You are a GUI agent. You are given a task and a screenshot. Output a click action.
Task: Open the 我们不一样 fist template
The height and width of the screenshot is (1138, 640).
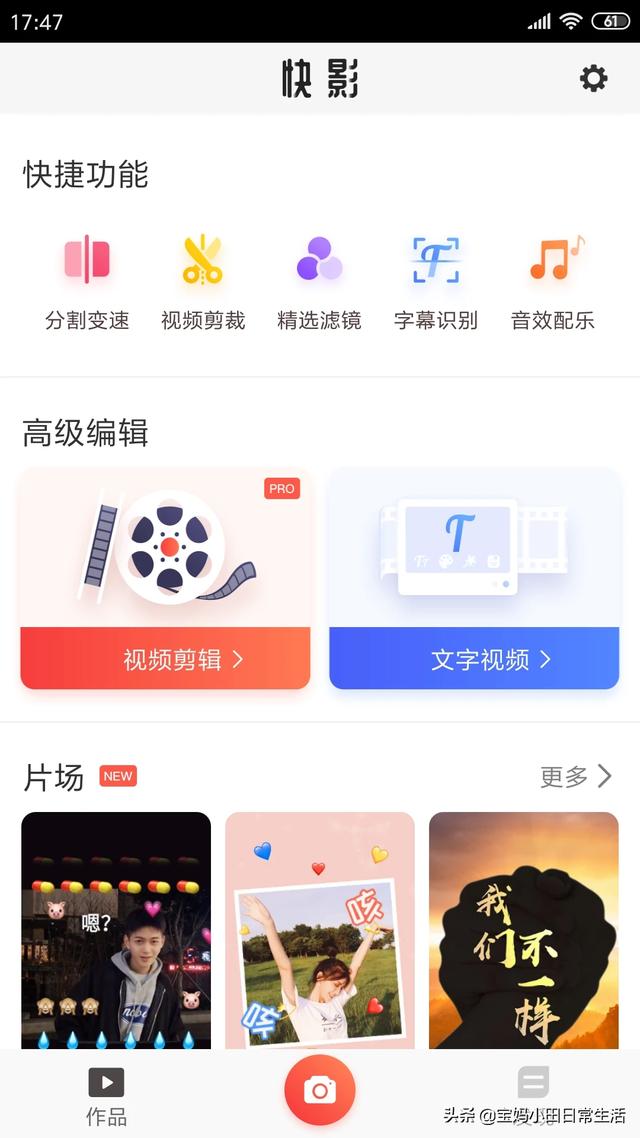(524, 930)
